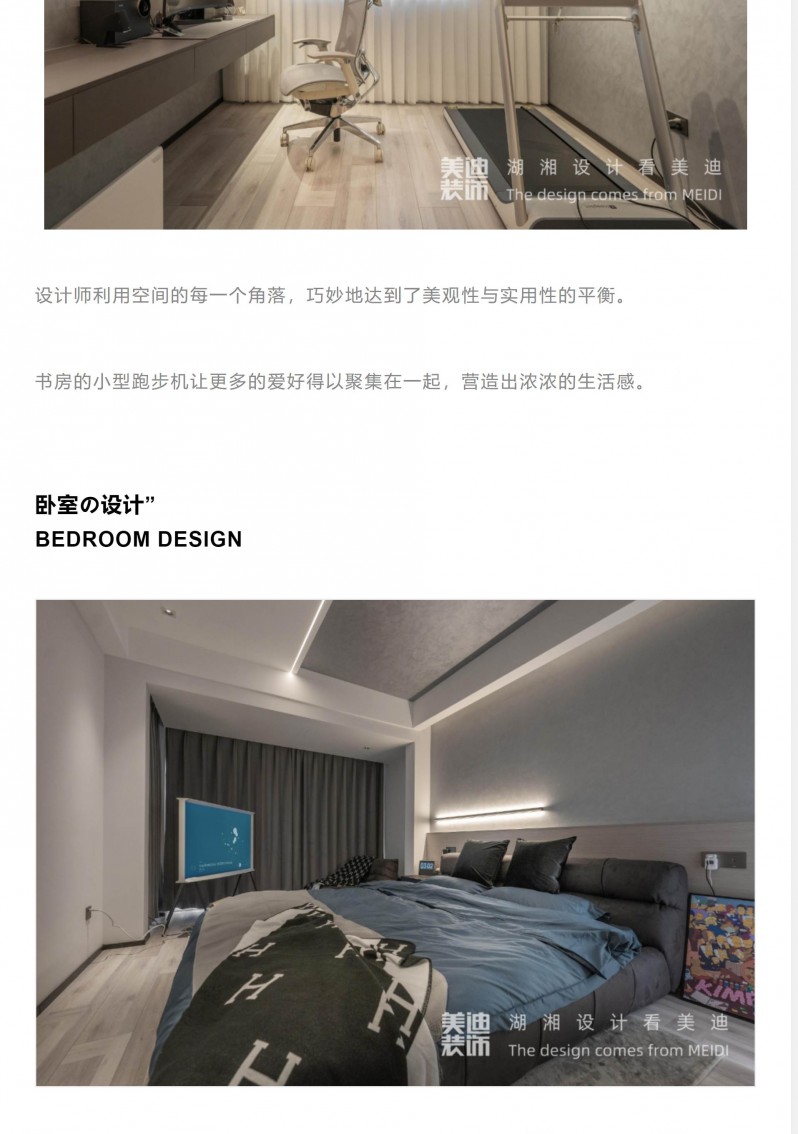This screenshot has height=1134, width=798.
Task: View the bedroom design photo full screen
Action: 395,842
